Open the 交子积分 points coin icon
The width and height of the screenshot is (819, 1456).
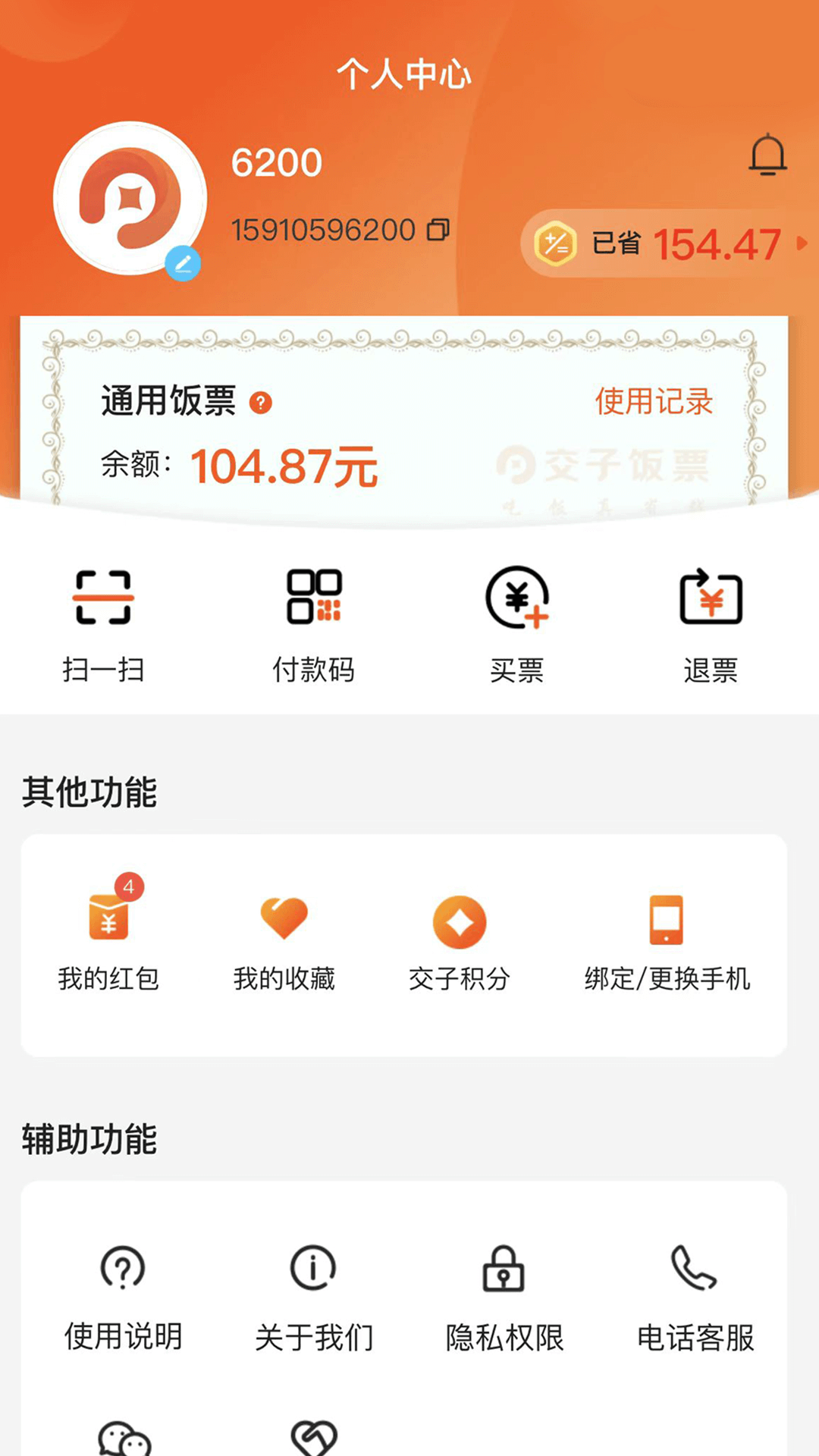click(460, 921)
